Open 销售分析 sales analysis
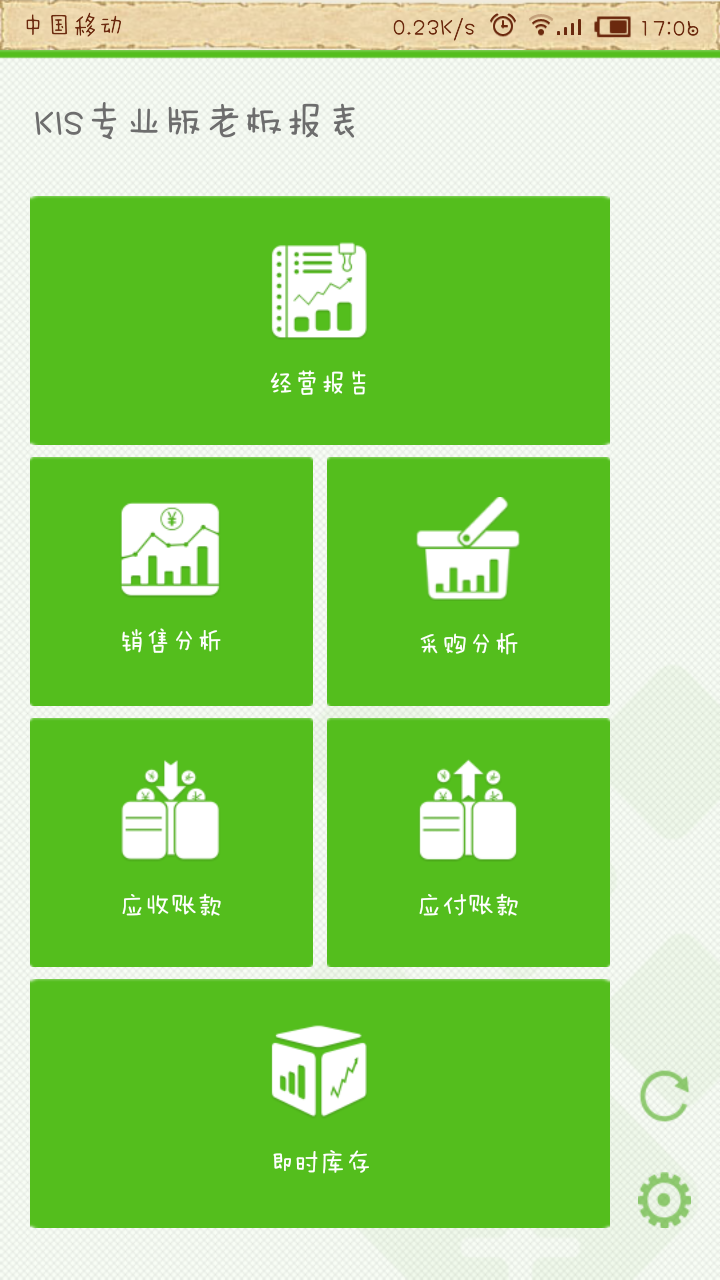The image size is (720, 1280). tap(171, 581)
